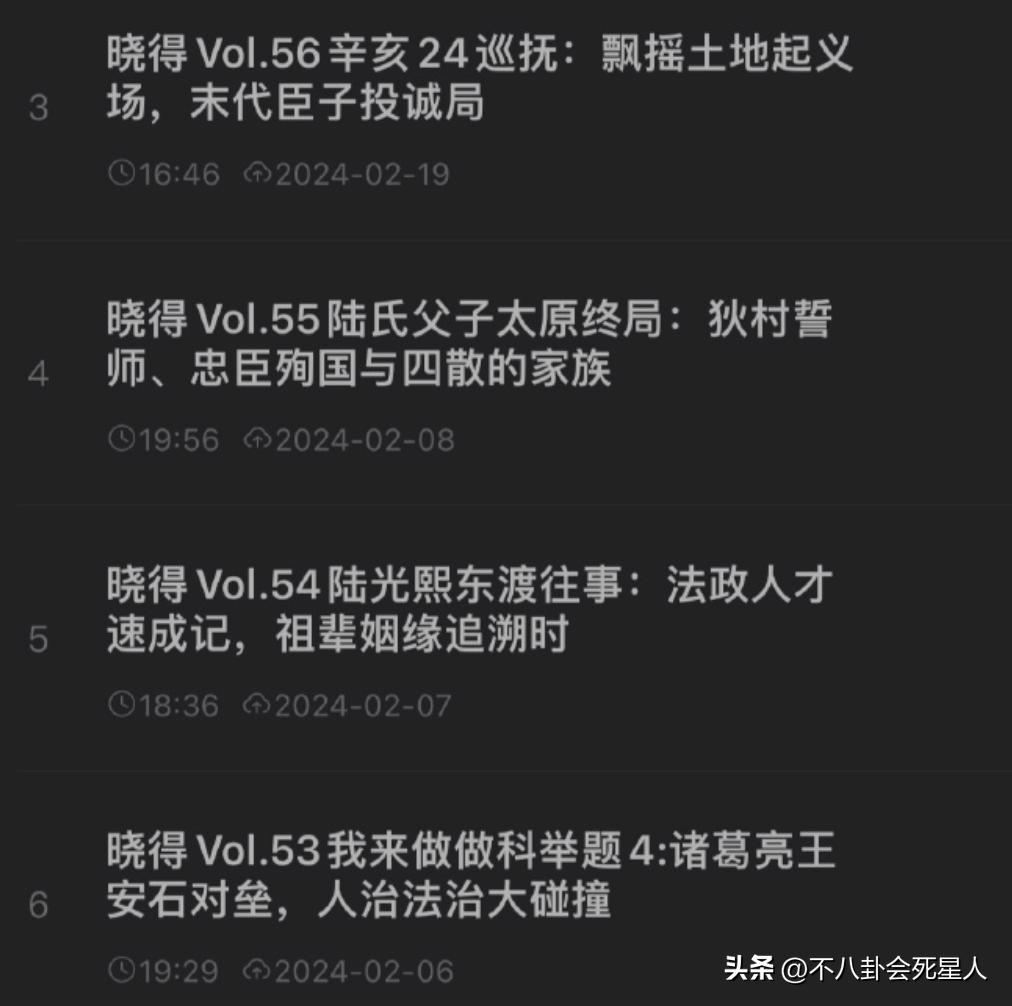Open episode Vol.56 辛亥24巡抚
The height and width of the screenshot is (1006, 1012).
coord(480,78)
